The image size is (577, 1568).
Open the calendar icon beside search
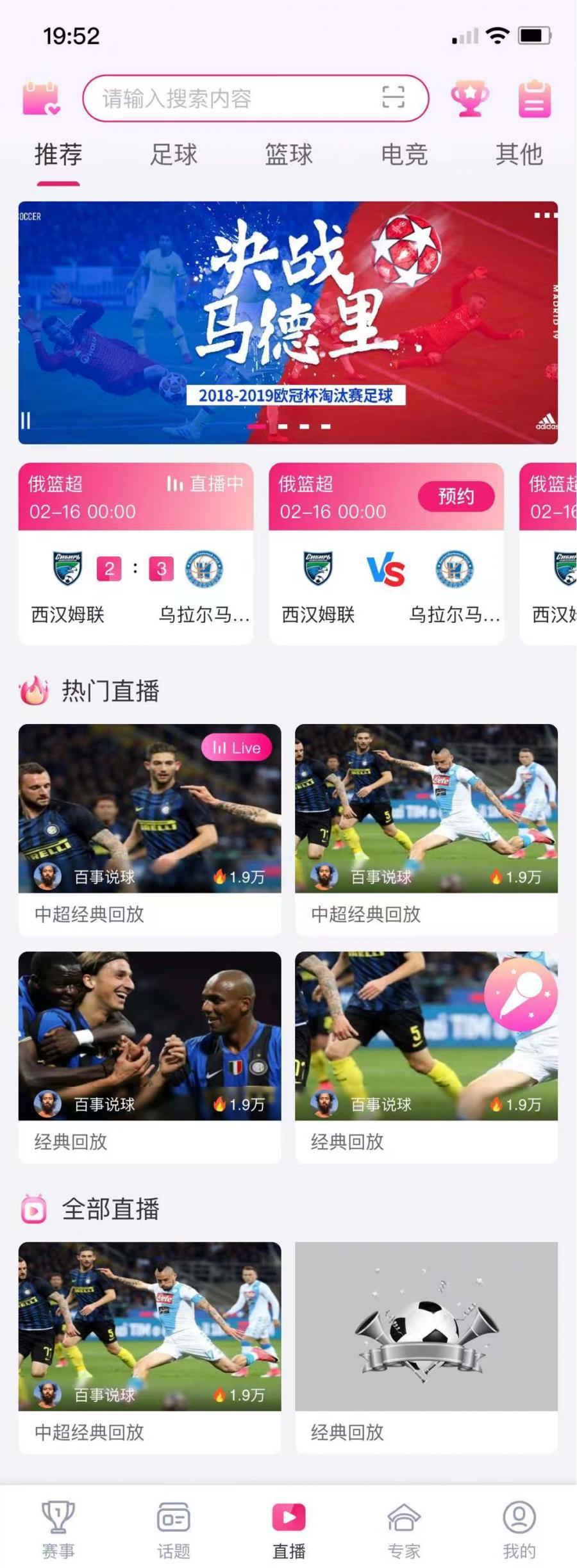pos(41,99)
